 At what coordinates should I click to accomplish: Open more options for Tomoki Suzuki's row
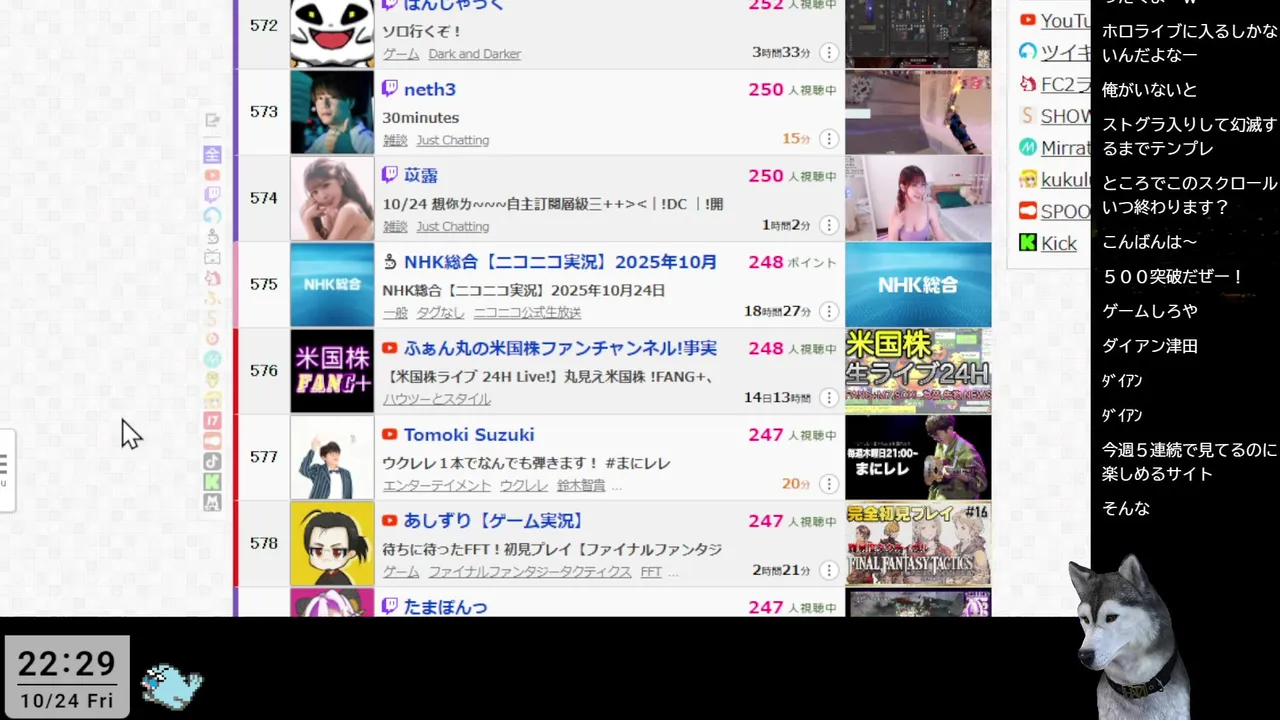829,484
